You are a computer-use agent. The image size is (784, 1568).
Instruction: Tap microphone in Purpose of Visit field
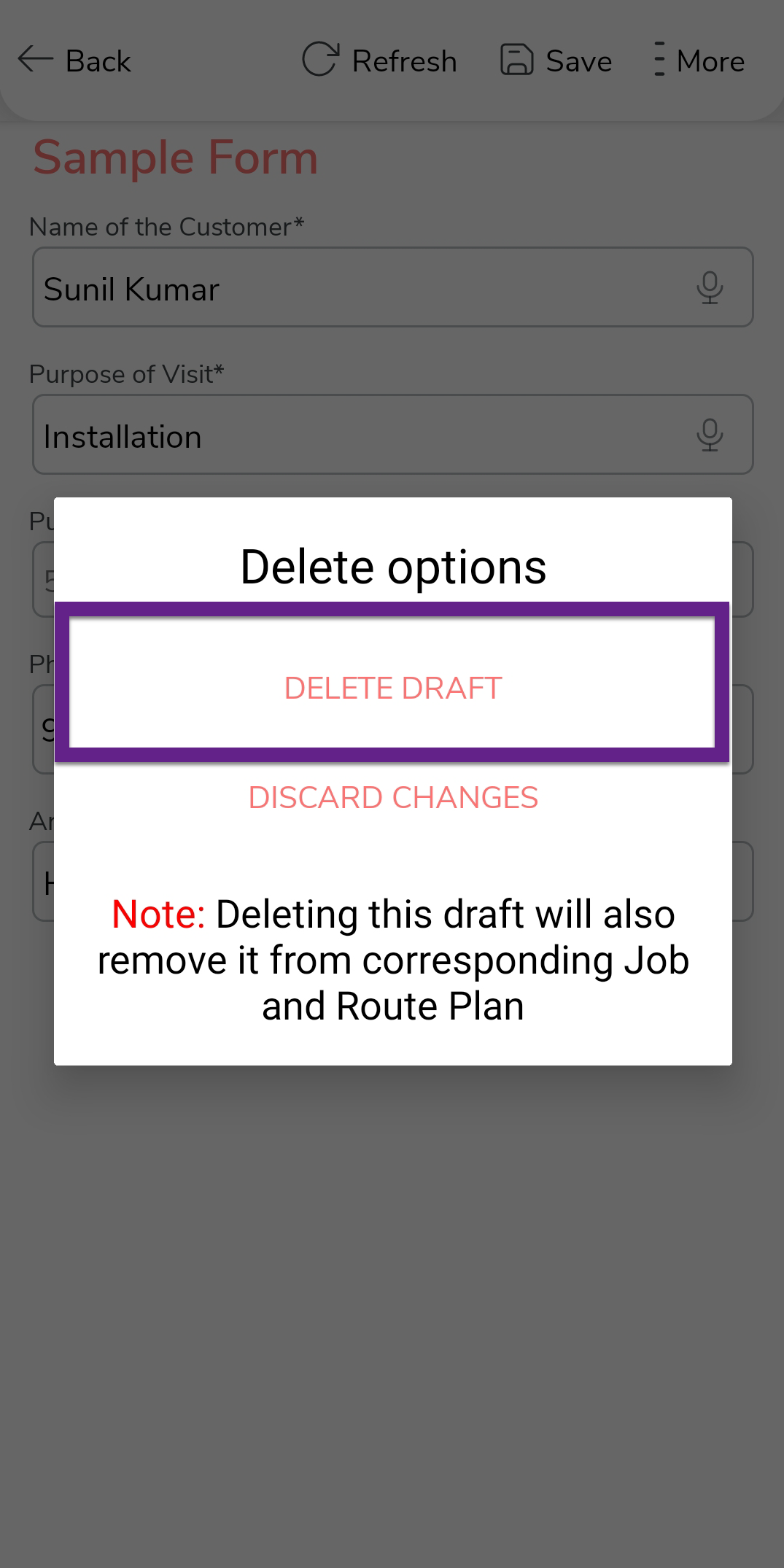click(709, 435)
